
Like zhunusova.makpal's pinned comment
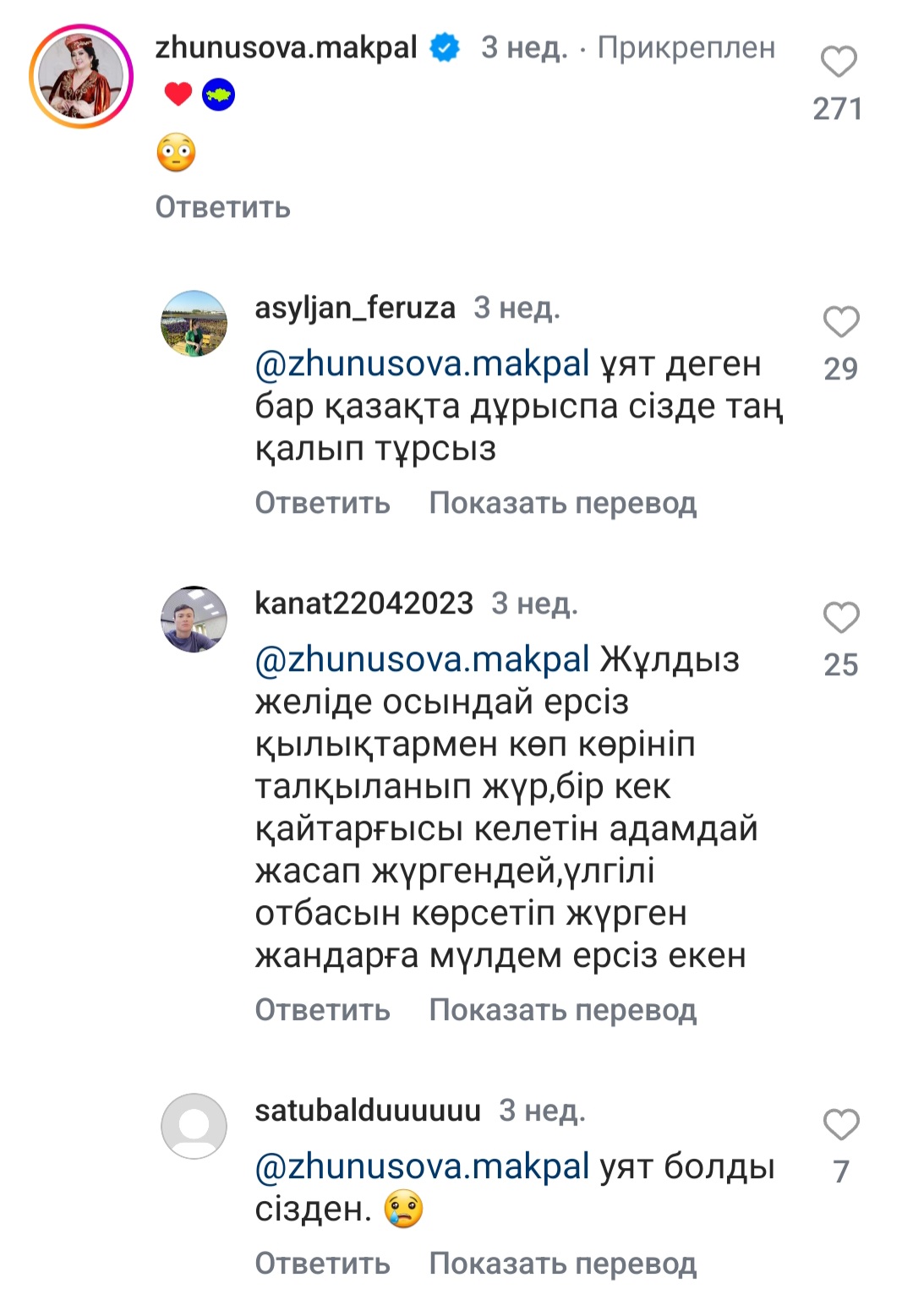click(x=839, y=63)
